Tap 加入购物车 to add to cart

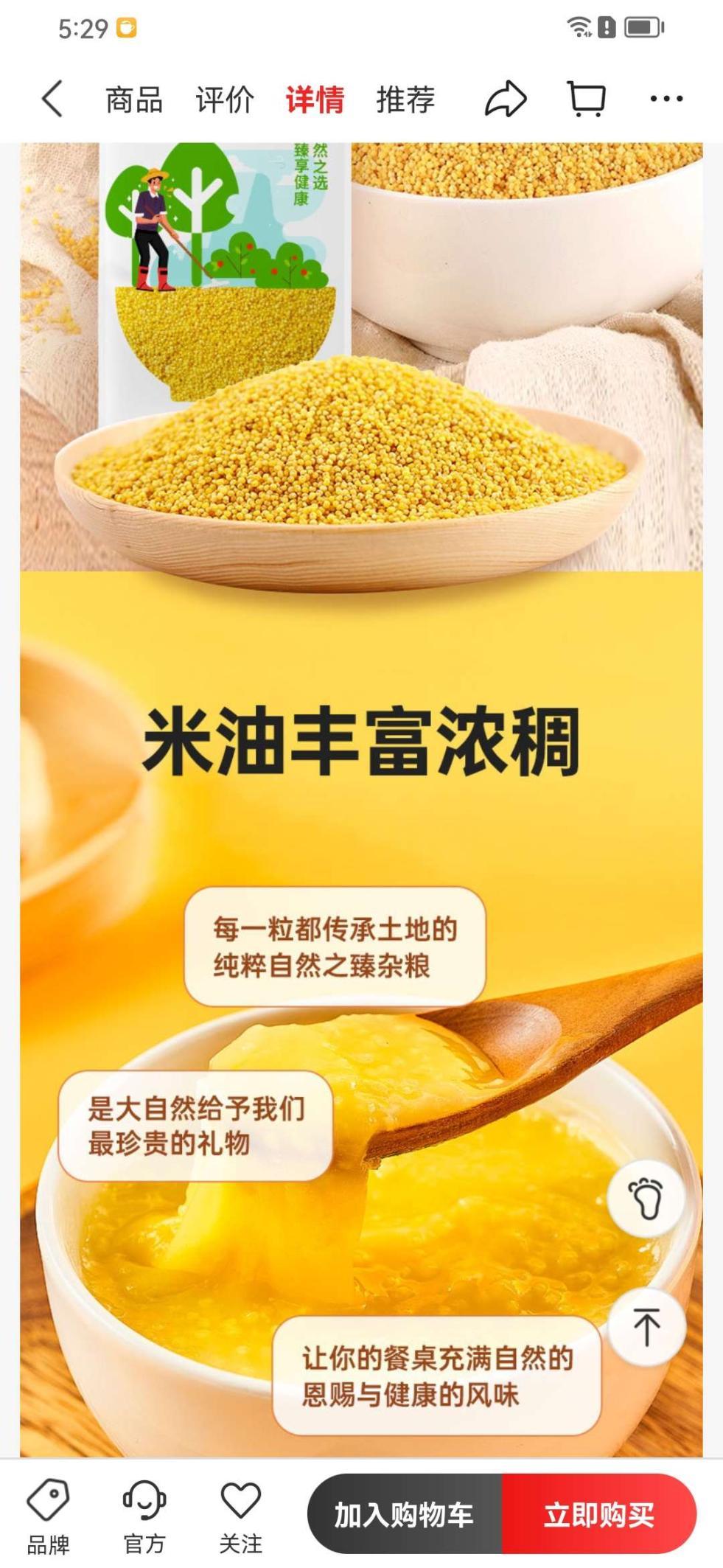coord(404,1515)
